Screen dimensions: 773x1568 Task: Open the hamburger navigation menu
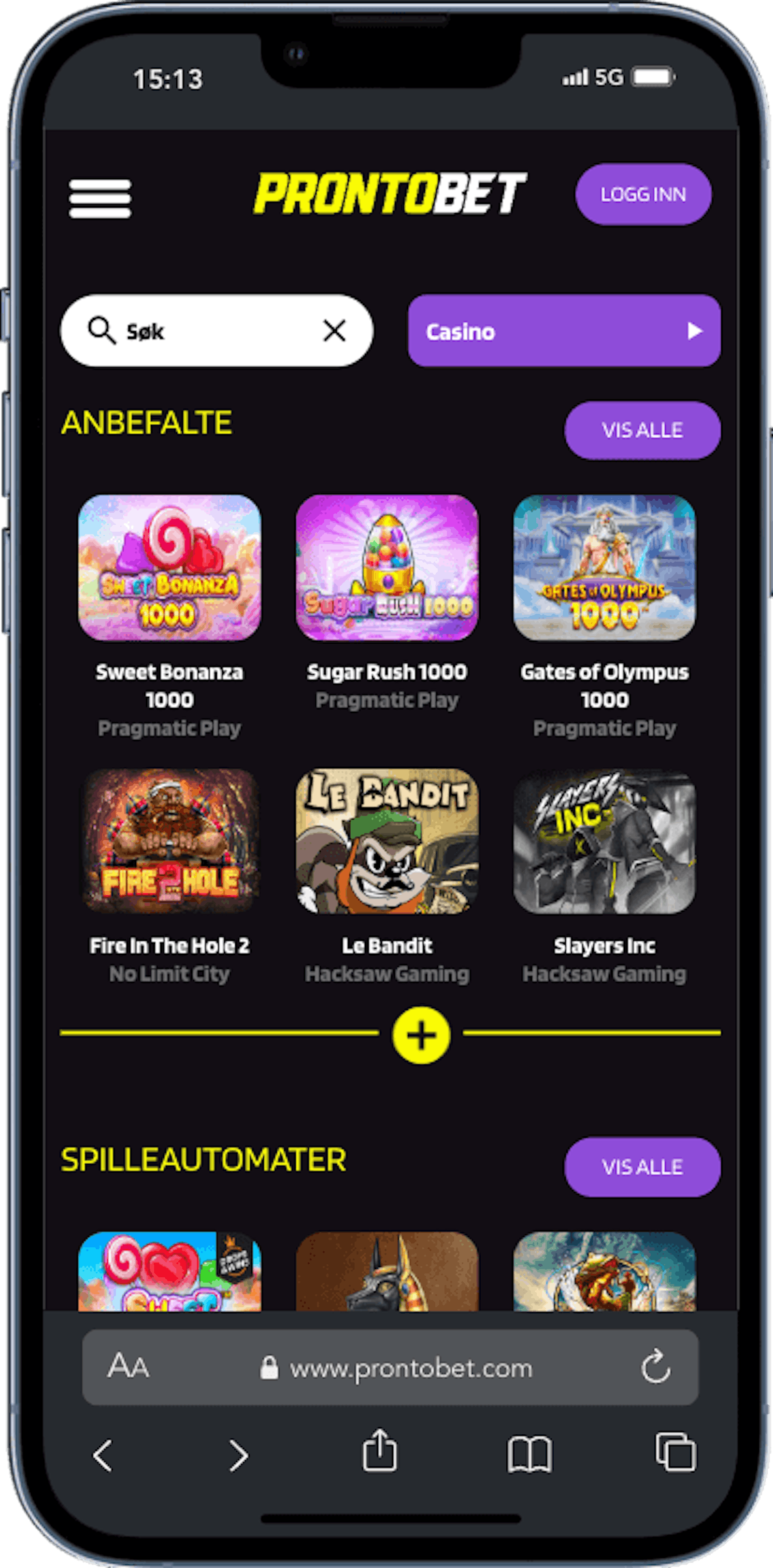coord(101,198)
